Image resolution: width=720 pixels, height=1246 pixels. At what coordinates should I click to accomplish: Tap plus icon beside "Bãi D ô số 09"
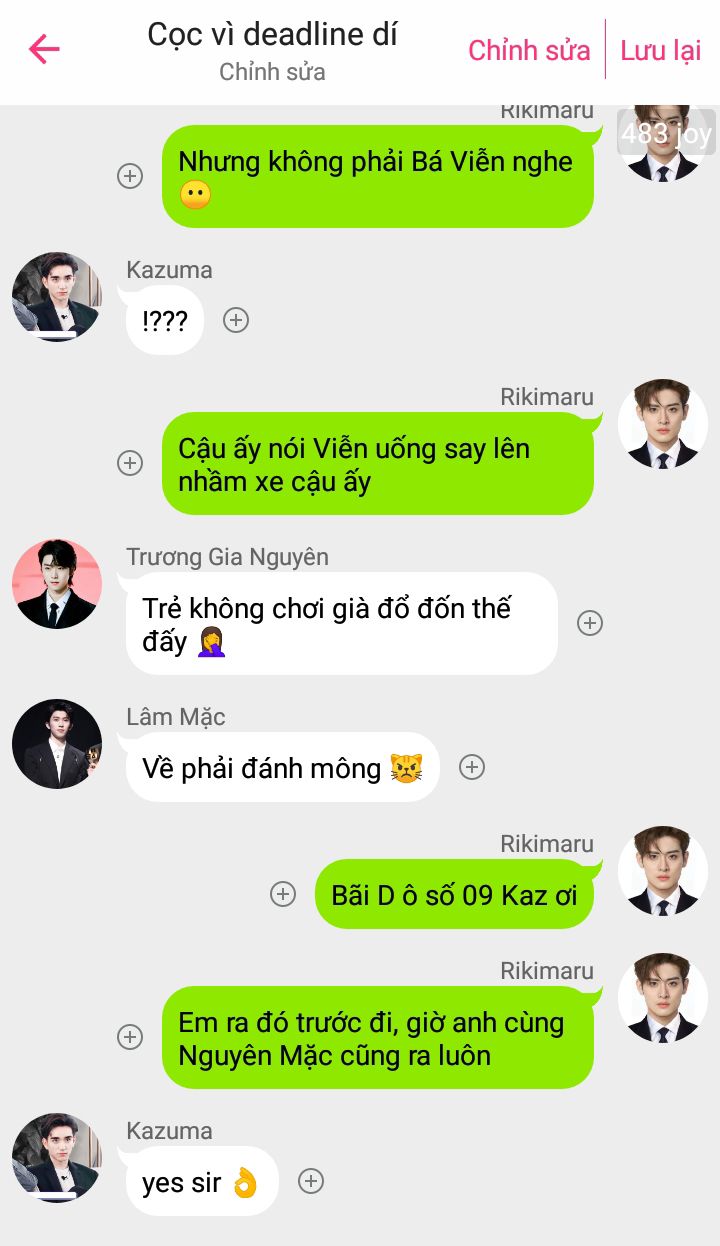[283, 894]
